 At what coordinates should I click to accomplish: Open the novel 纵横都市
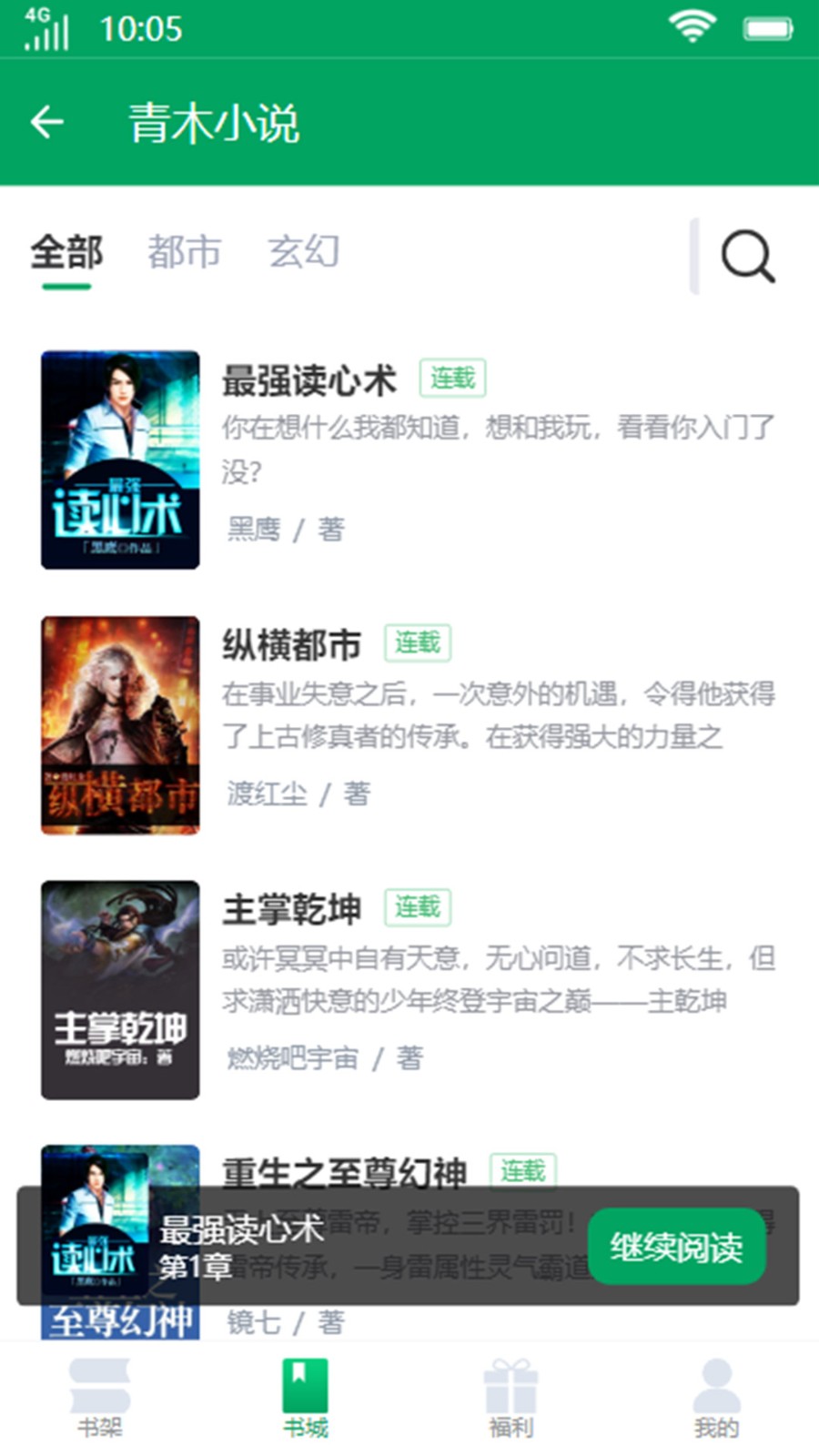291,643
